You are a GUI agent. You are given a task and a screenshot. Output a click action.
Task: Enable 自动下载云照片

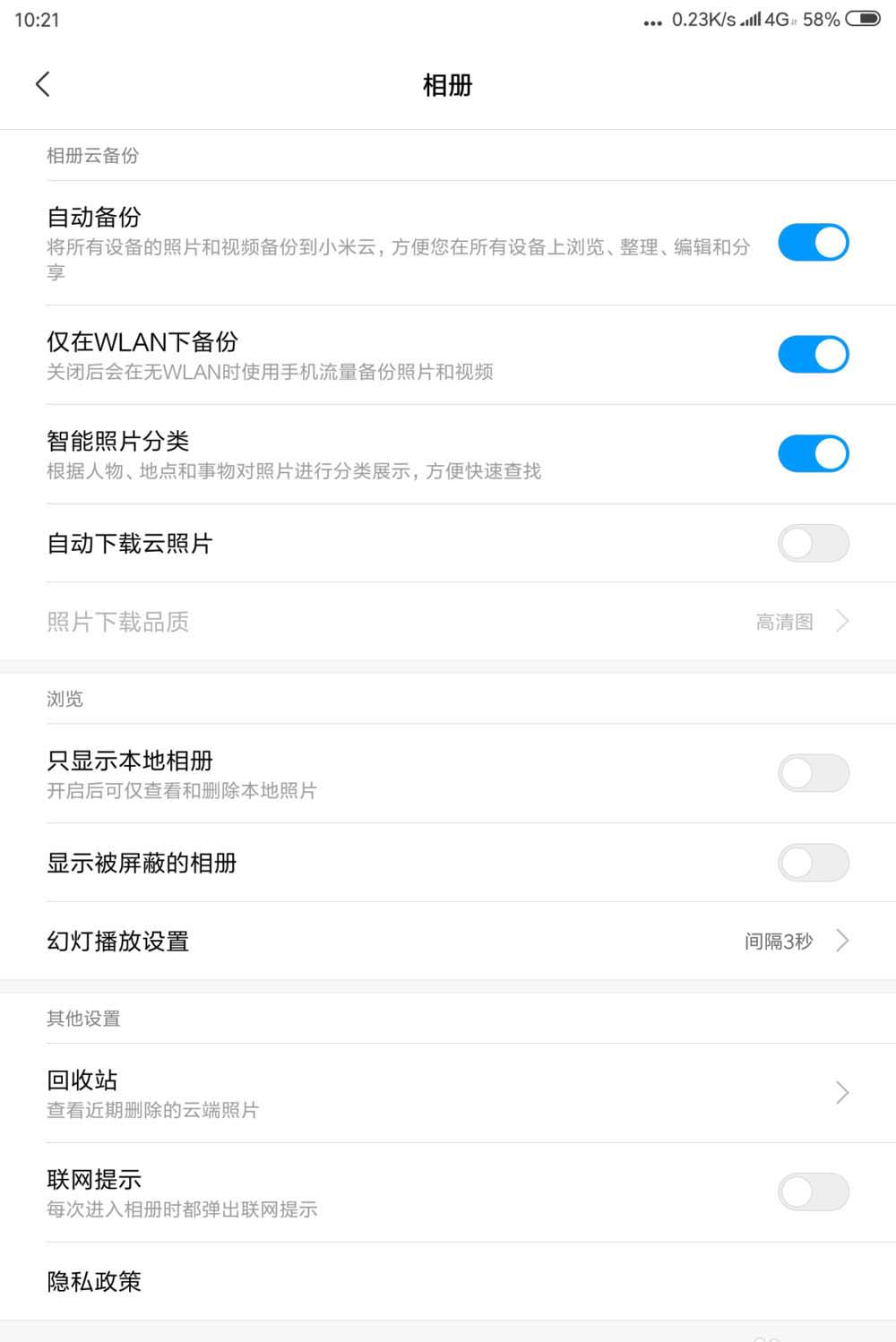[x=813, y=544]
